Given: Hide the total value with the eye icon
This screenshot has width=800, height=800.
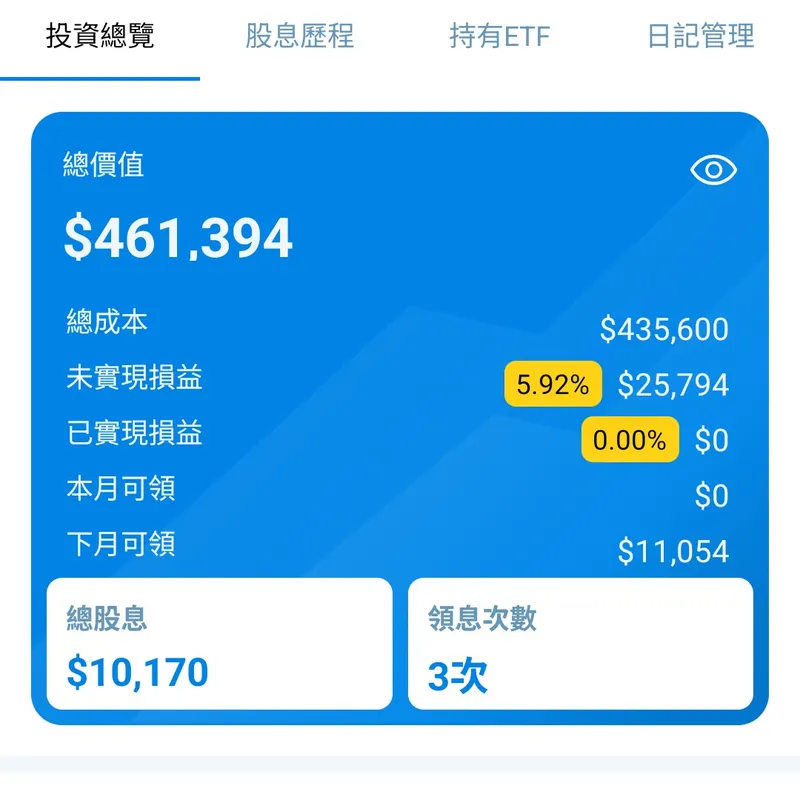Looking at the screenshot, I should (713, 171).
